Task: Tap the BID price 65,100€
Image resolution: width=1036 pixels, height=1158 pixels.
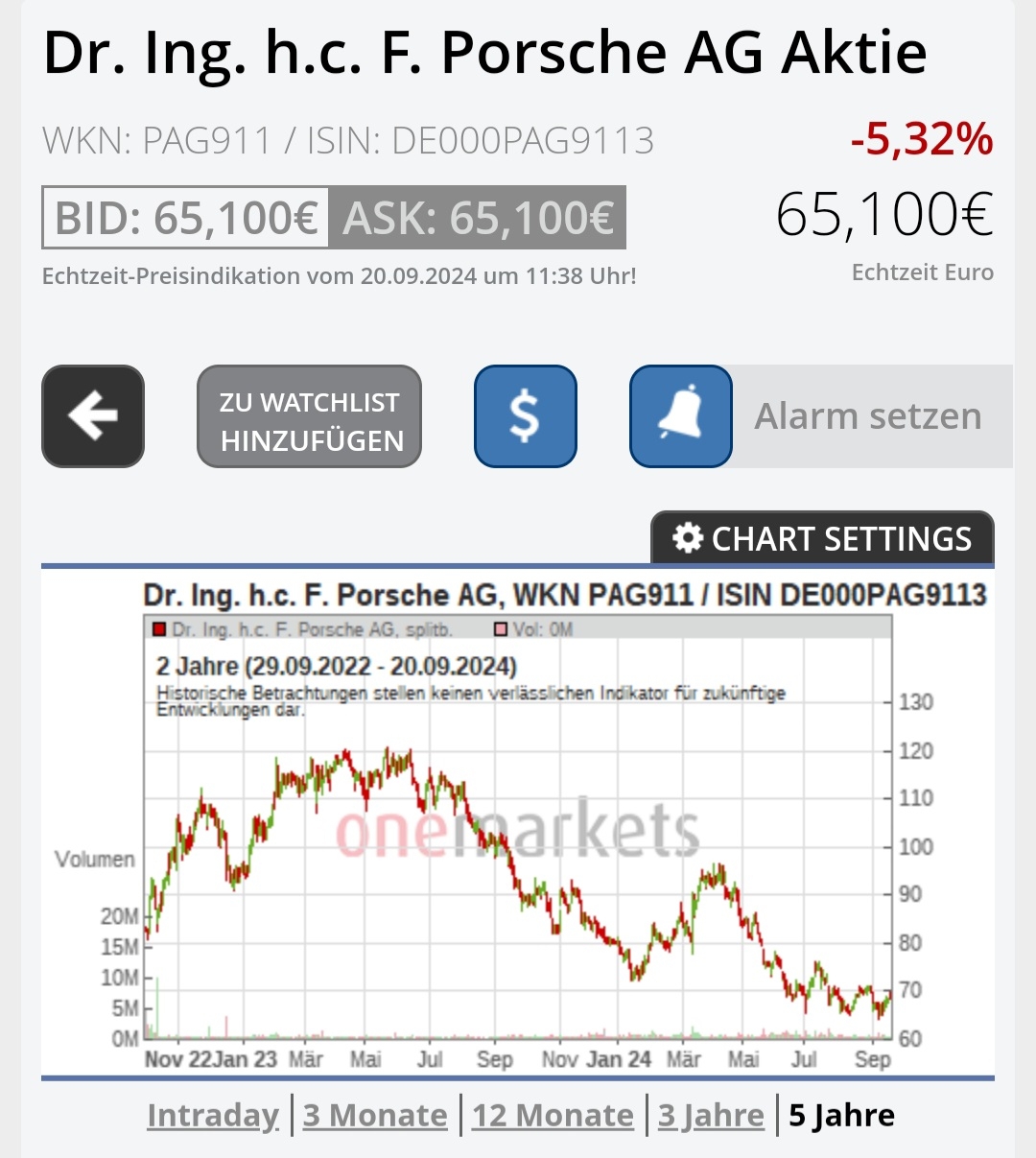Action: [x=186, y=218]
